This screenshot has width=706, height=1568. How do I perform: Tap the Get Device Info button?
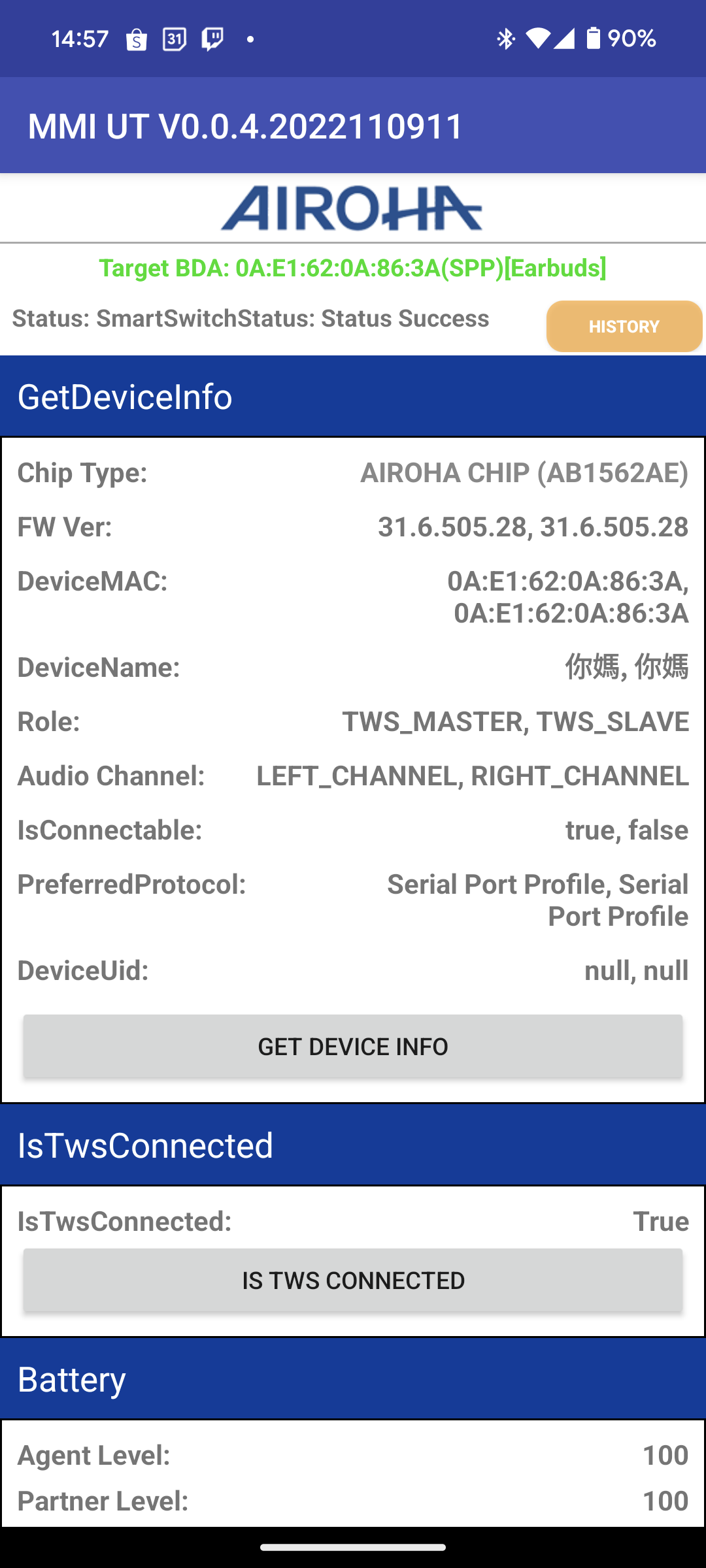tap(353, 1047)
